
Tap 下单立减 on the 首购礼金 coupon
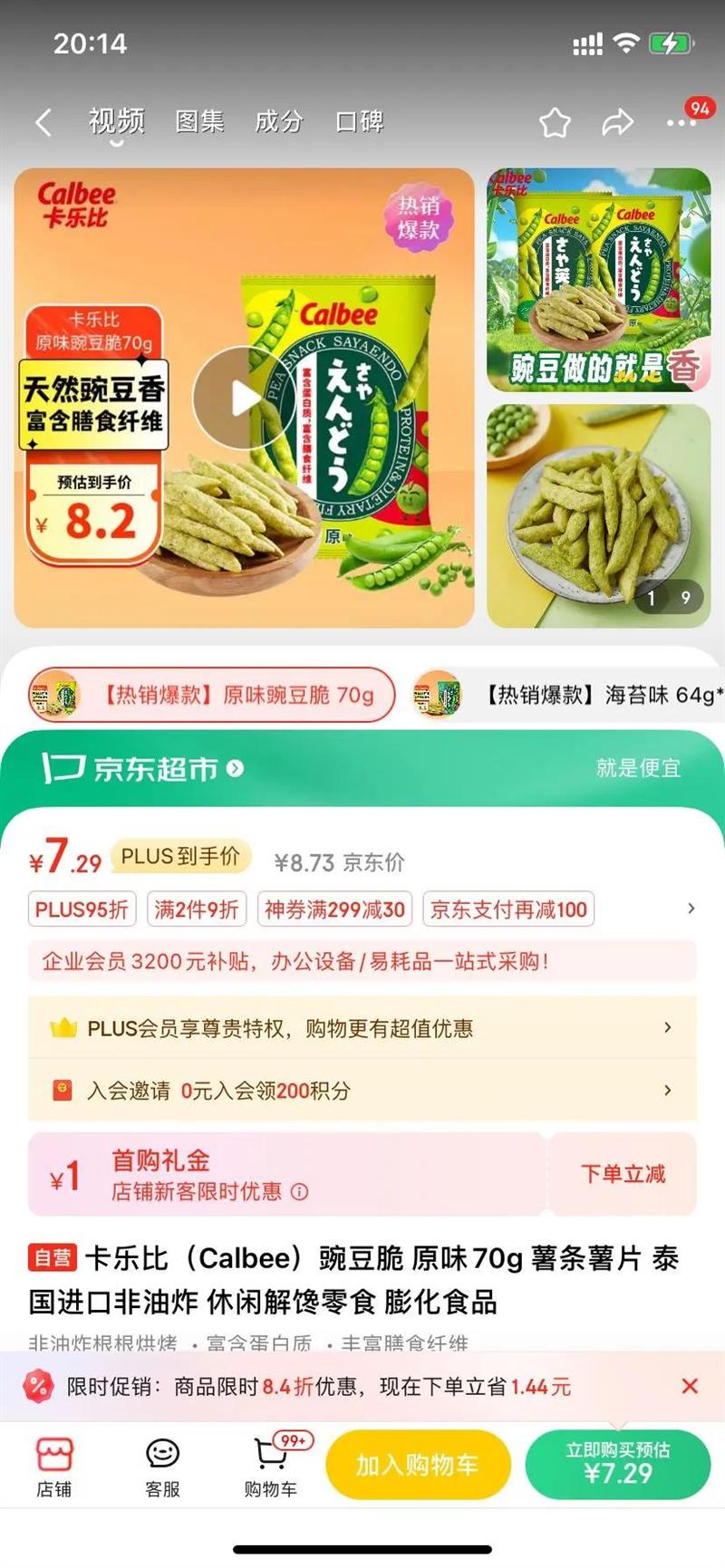click(x=623, y=1174)
